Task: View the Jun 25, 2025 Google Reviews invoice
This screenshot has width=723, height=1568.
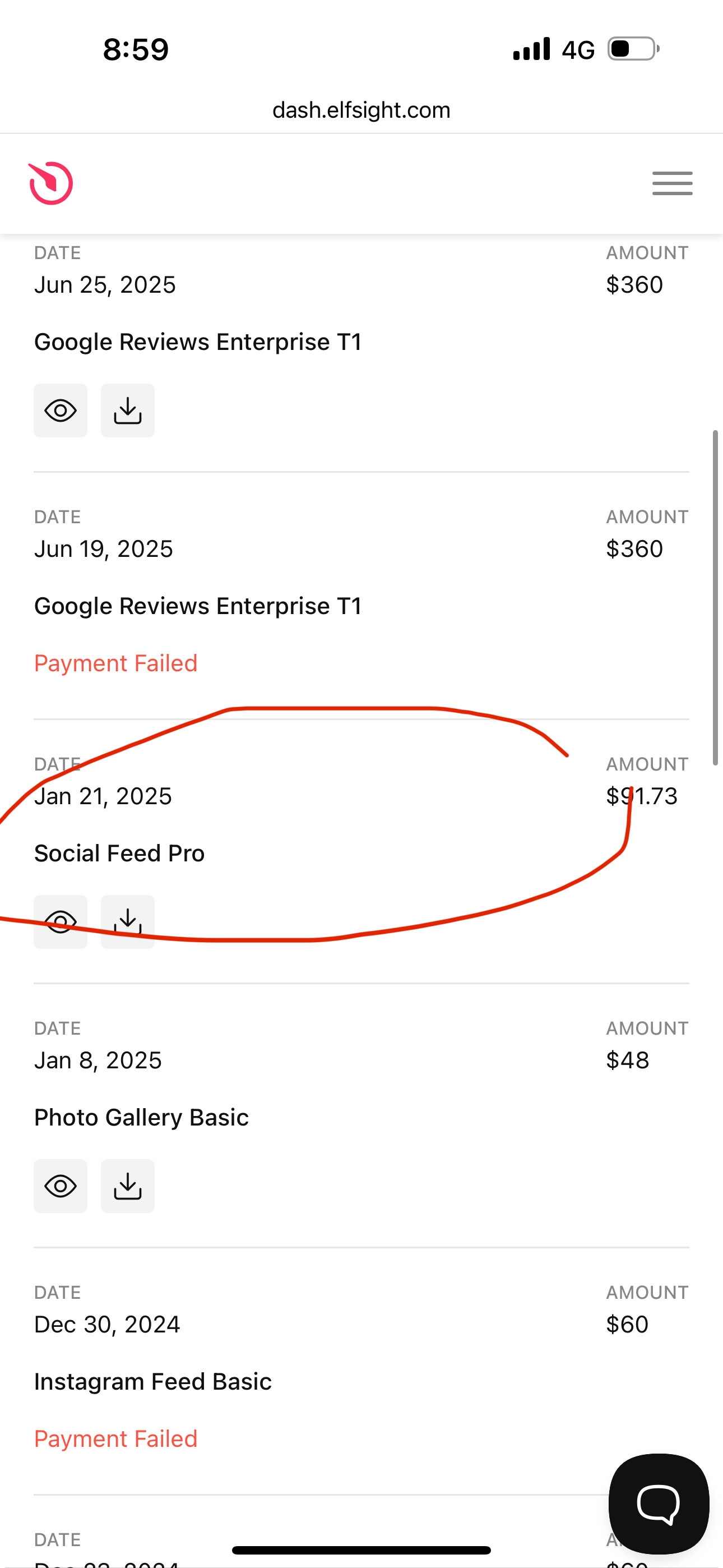Action: click(x=61, y=411)
